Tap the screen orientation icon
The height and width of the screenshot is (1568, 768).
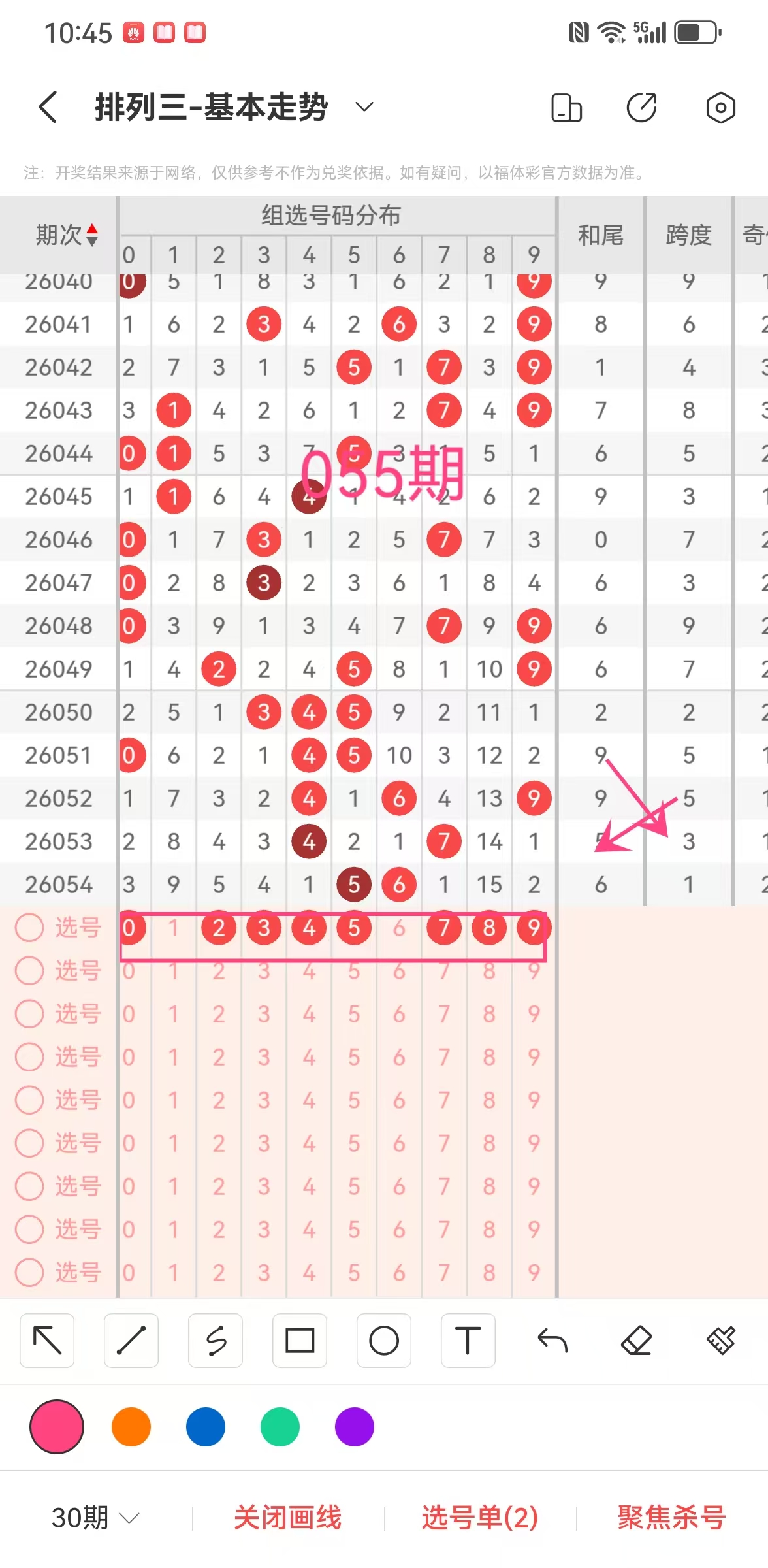(x=566, y=108)
